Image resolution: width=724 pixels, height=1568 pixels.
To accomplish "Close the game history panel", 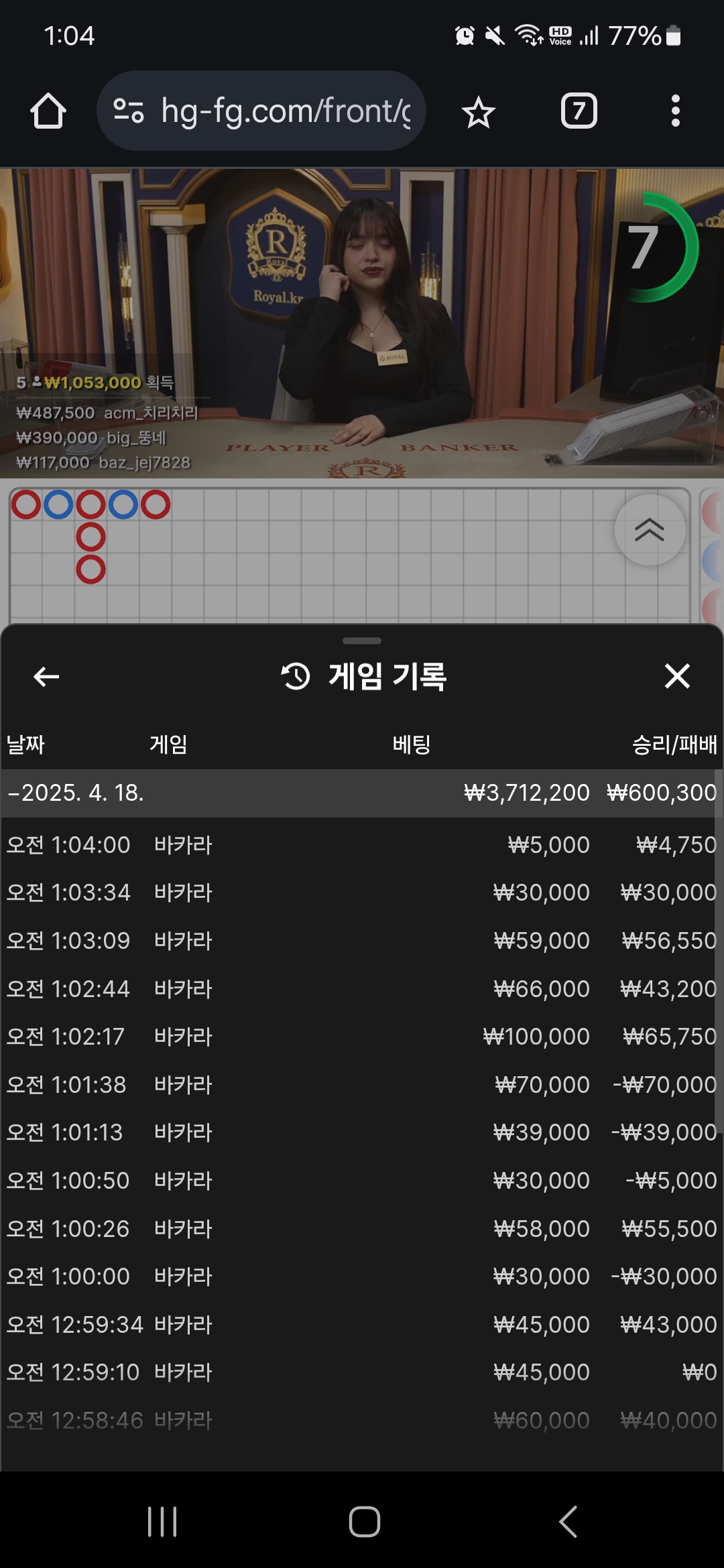I will point(677,676).
